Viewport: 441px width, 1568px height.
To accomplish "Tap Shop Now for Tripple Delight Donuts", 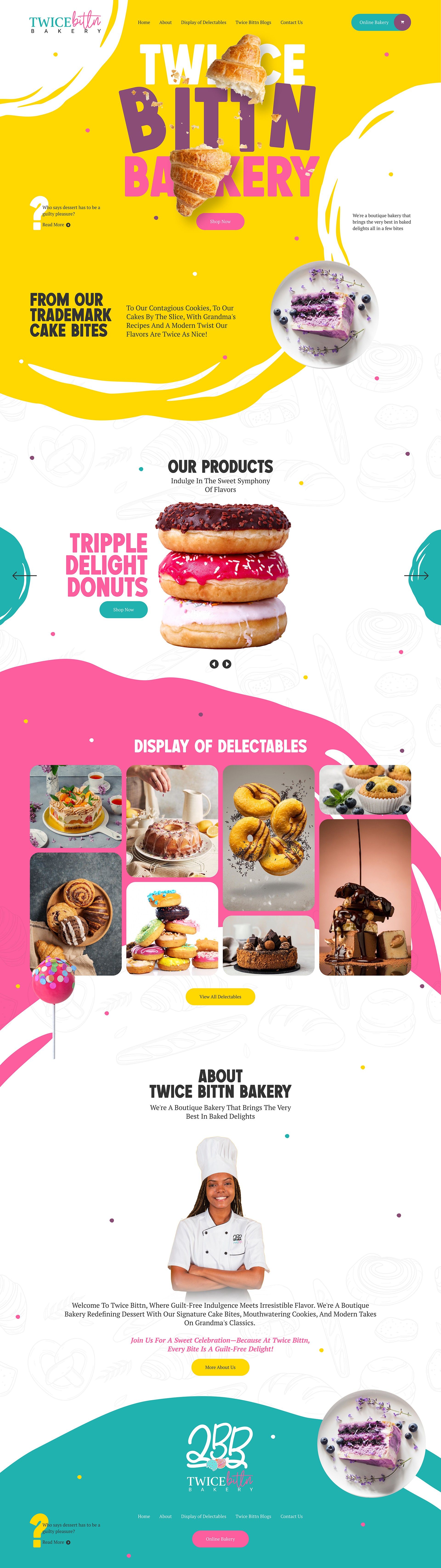I will [123, 609].
